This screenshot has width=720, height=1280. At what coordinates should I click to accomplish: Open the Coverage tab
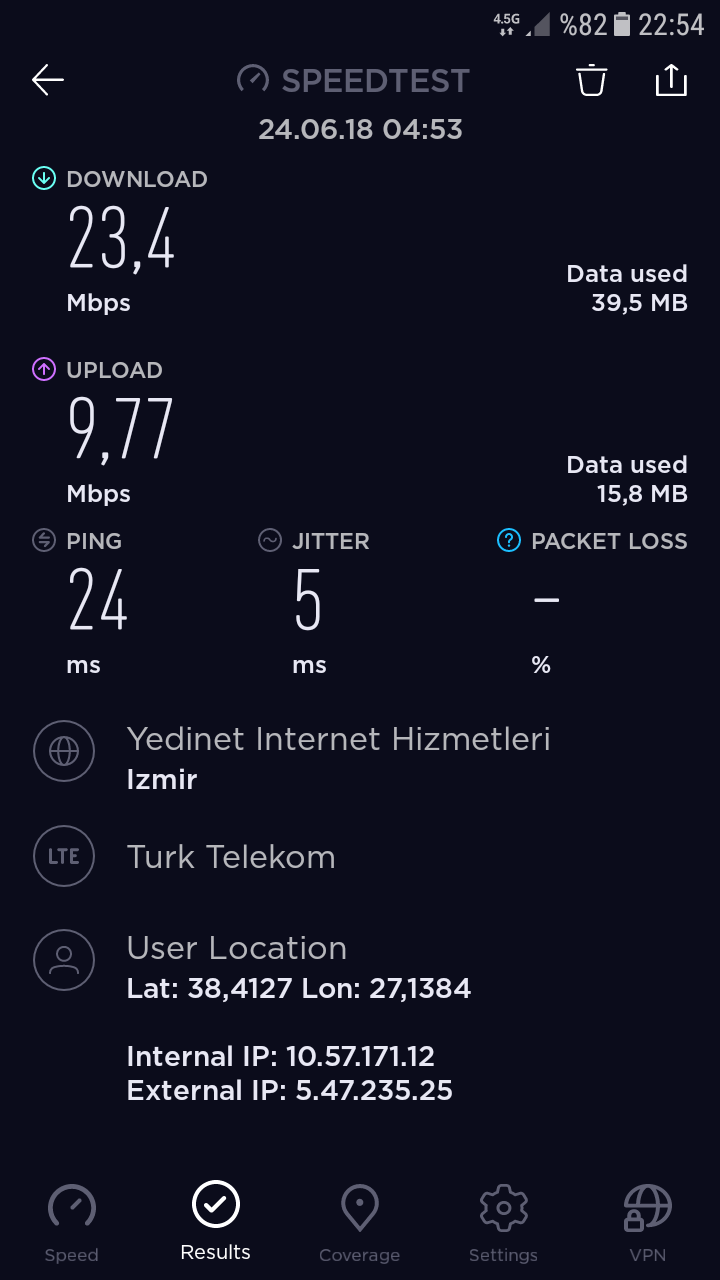(x=360, y=1222)
